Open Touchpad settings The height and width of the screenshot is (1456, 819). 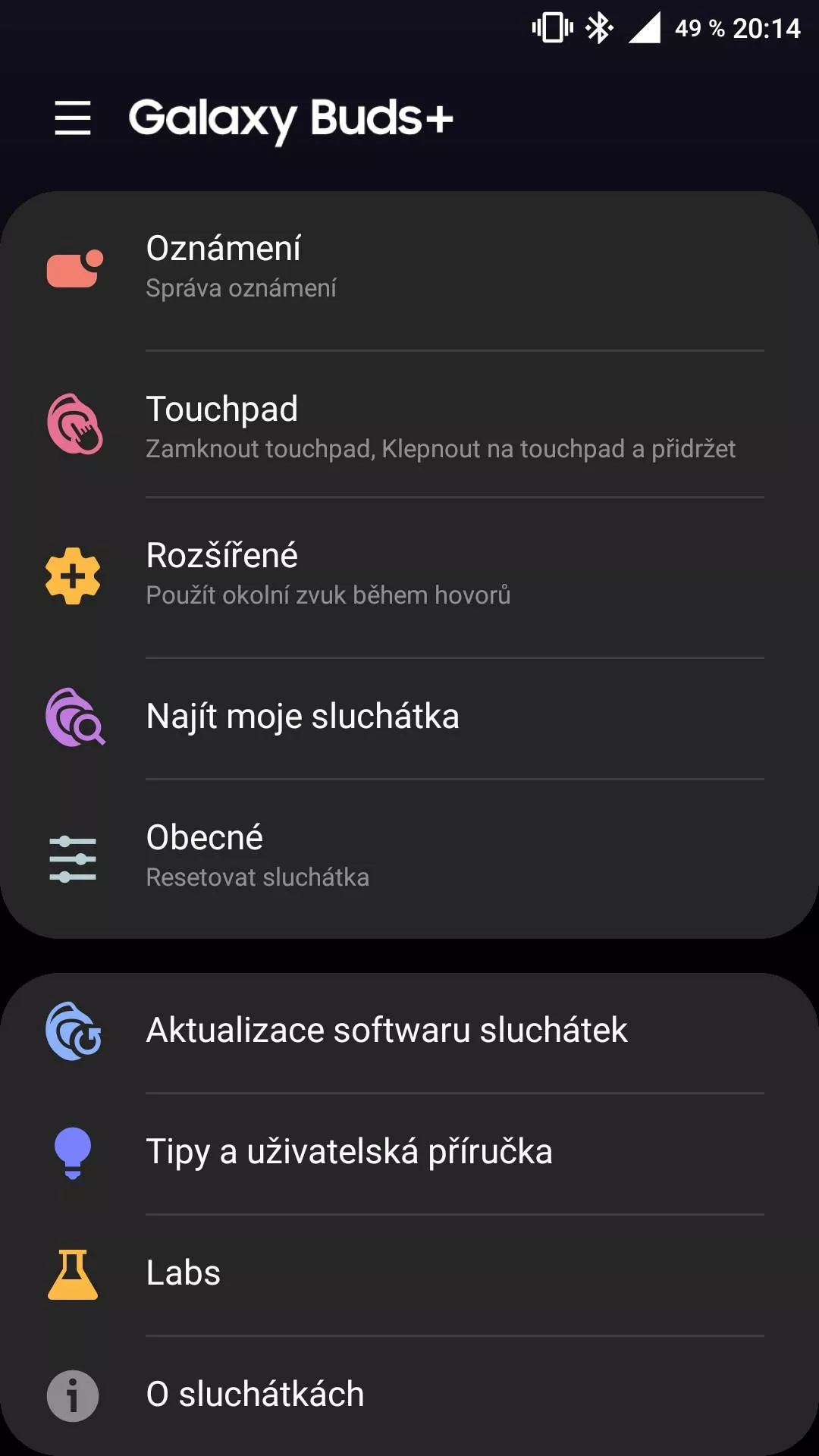coord(409,425)
